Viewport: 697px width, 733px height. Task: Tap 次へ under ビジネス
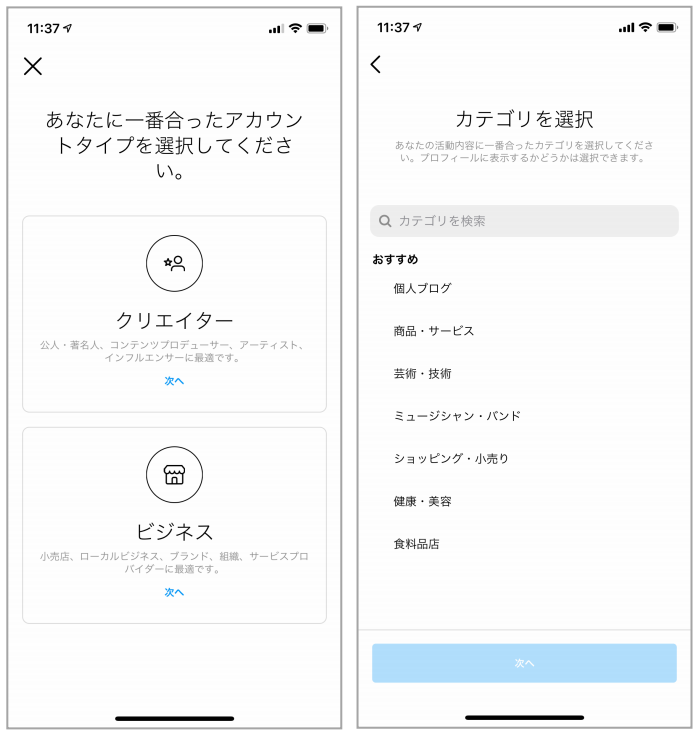pyautogui.click(x=174, y=592)
